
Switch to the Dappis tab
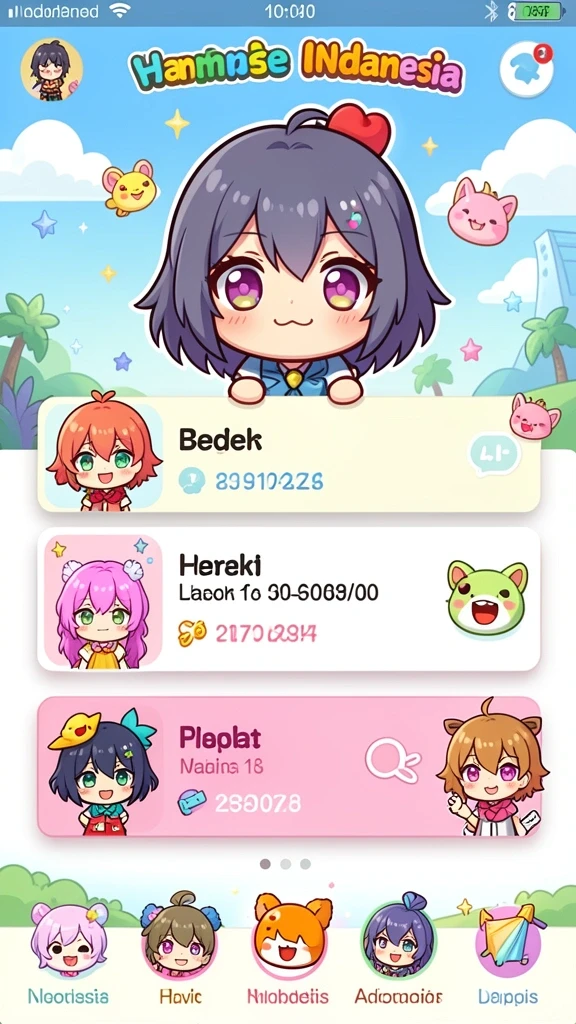507,951
